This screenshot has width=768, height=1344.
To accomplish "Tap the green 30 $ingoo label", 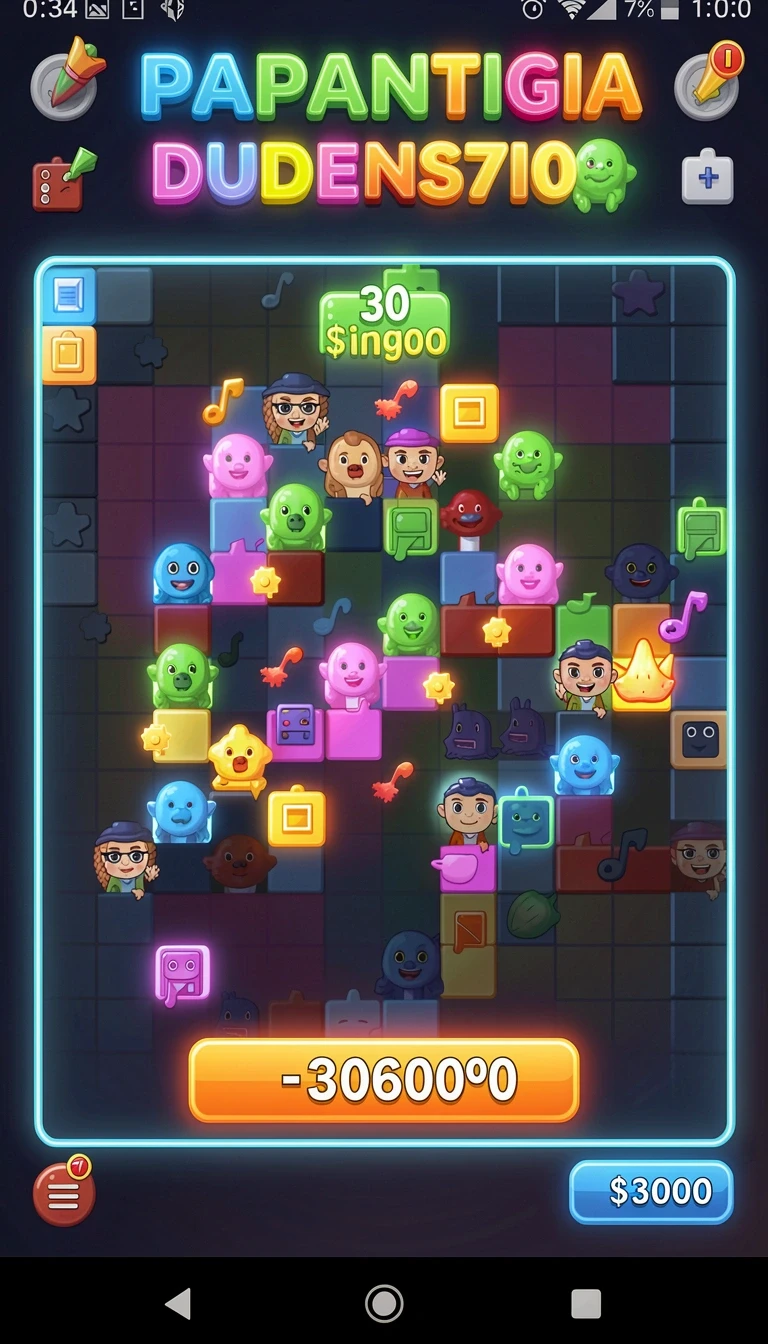I will click(x=385, y=322).
